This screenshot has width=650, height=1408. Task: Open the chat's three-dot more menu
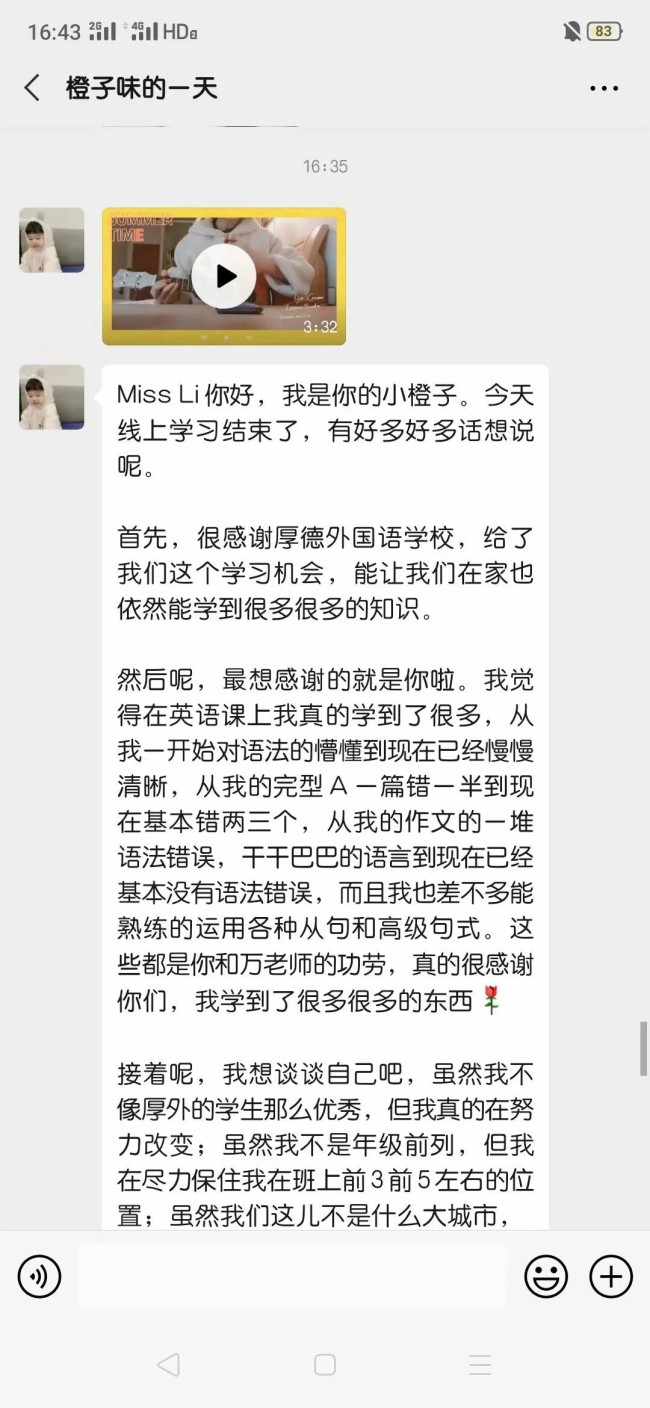[603, 88]
